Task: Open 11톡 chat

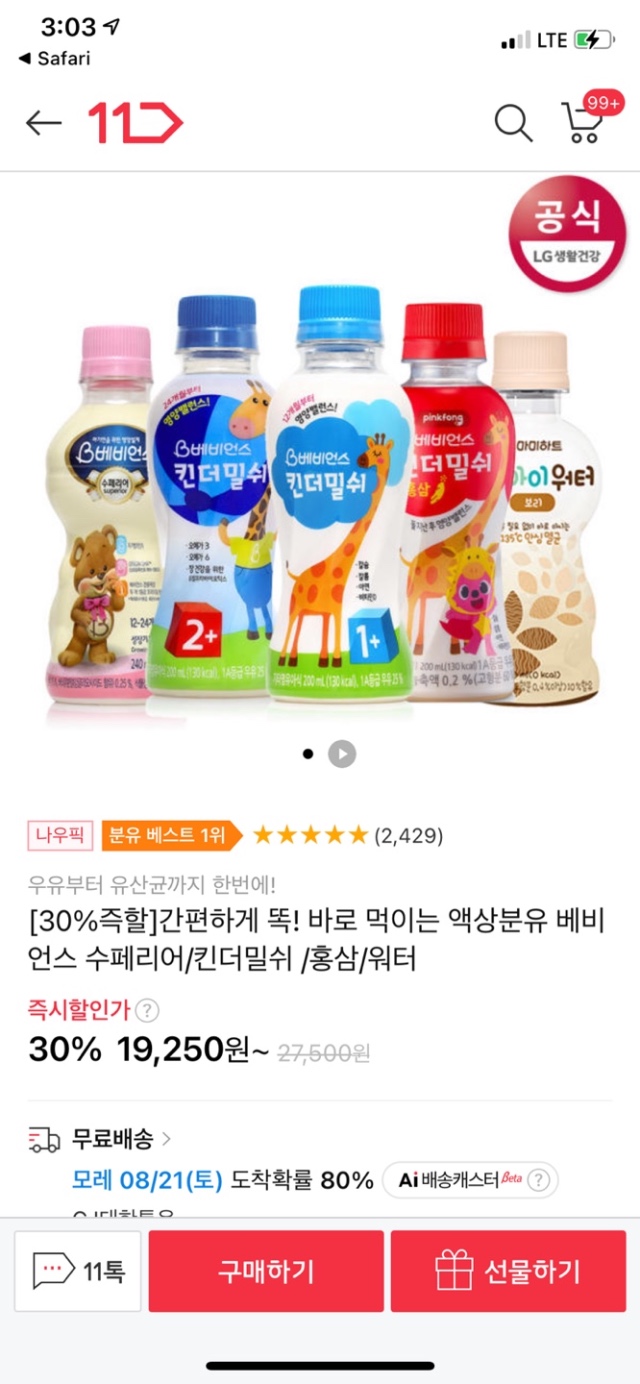Action: (x=78, y=1271)
